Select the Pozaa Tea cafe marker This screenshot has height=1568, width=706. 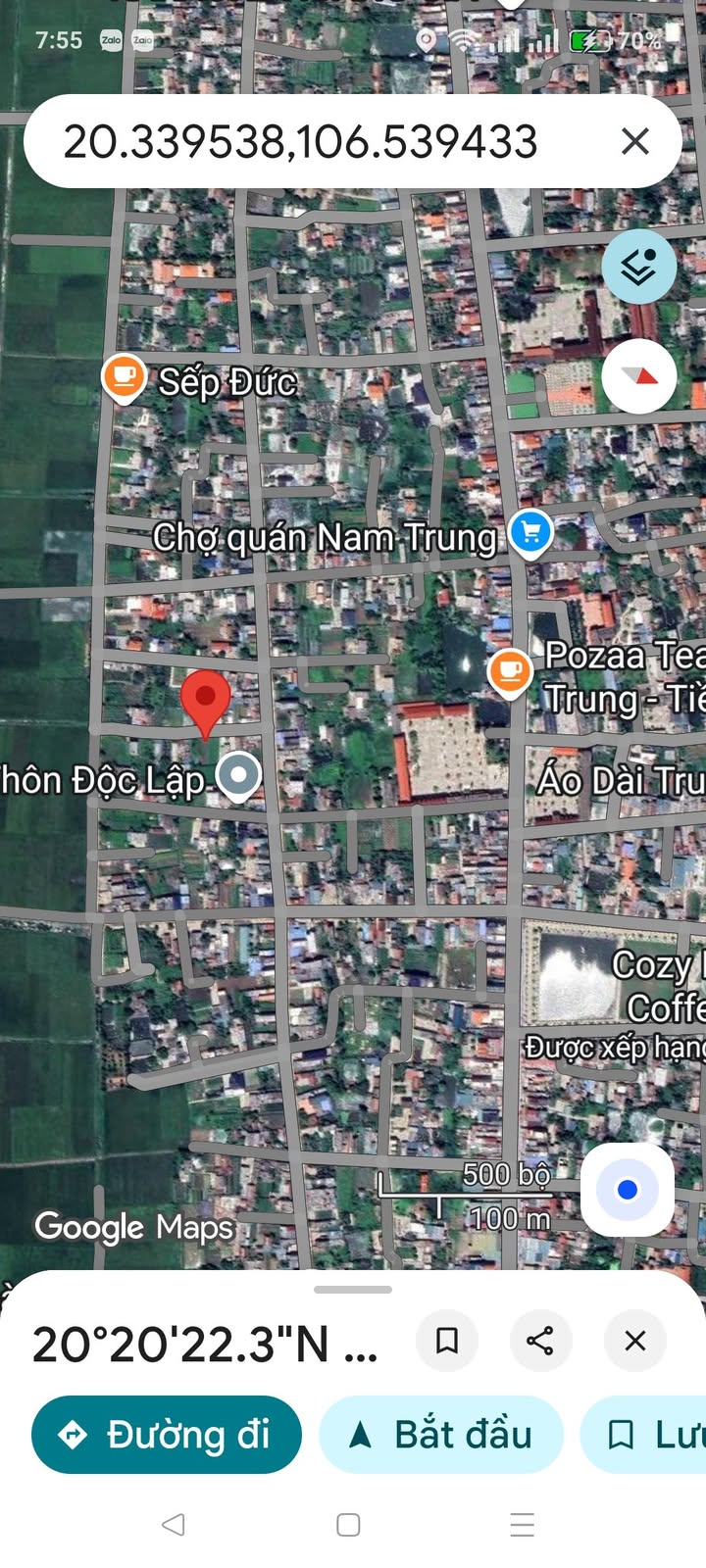click(x=510, y=672)
